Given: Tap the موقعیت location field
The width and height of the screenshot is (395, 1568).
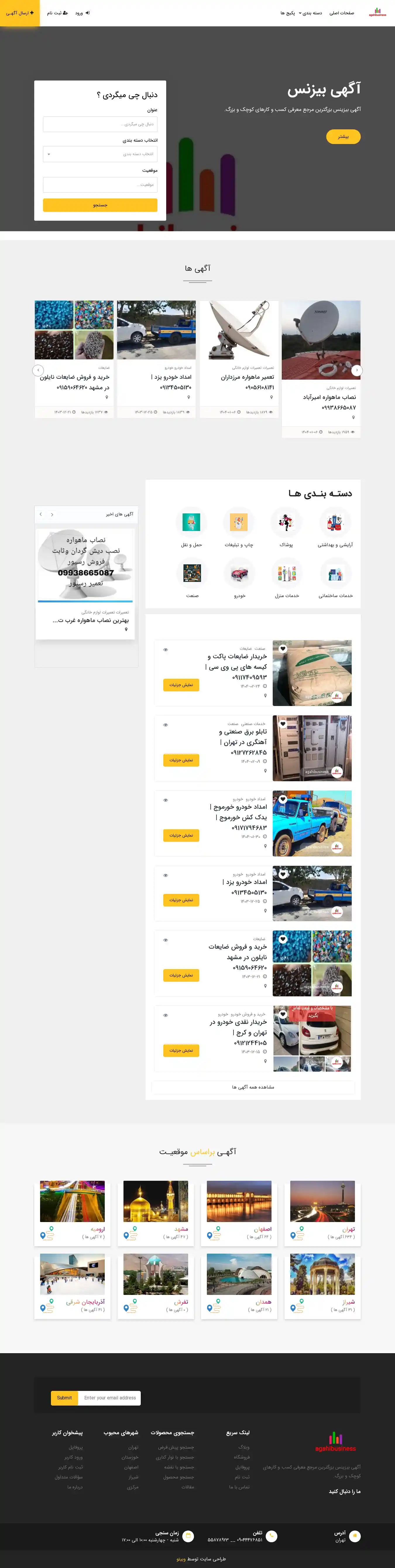Looking at the screenshot, I should click(100, 184).
